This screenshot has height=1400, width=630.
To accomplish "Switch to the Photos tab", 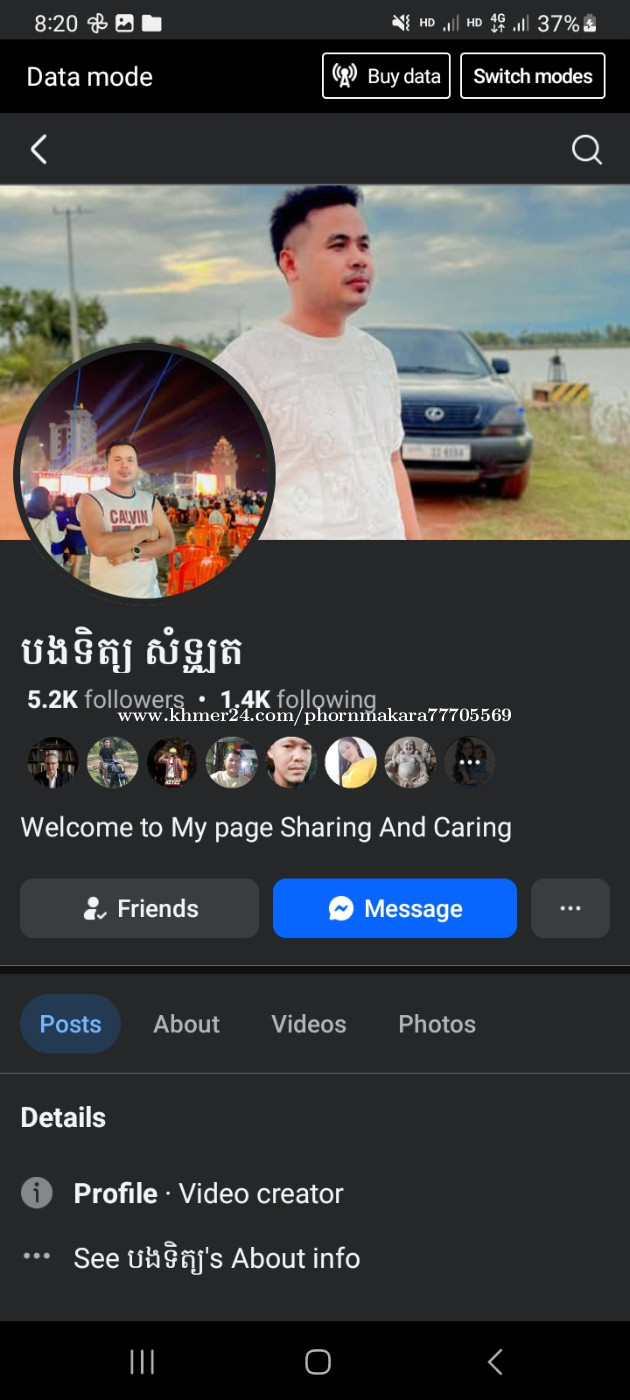I will coord(437,1024).
